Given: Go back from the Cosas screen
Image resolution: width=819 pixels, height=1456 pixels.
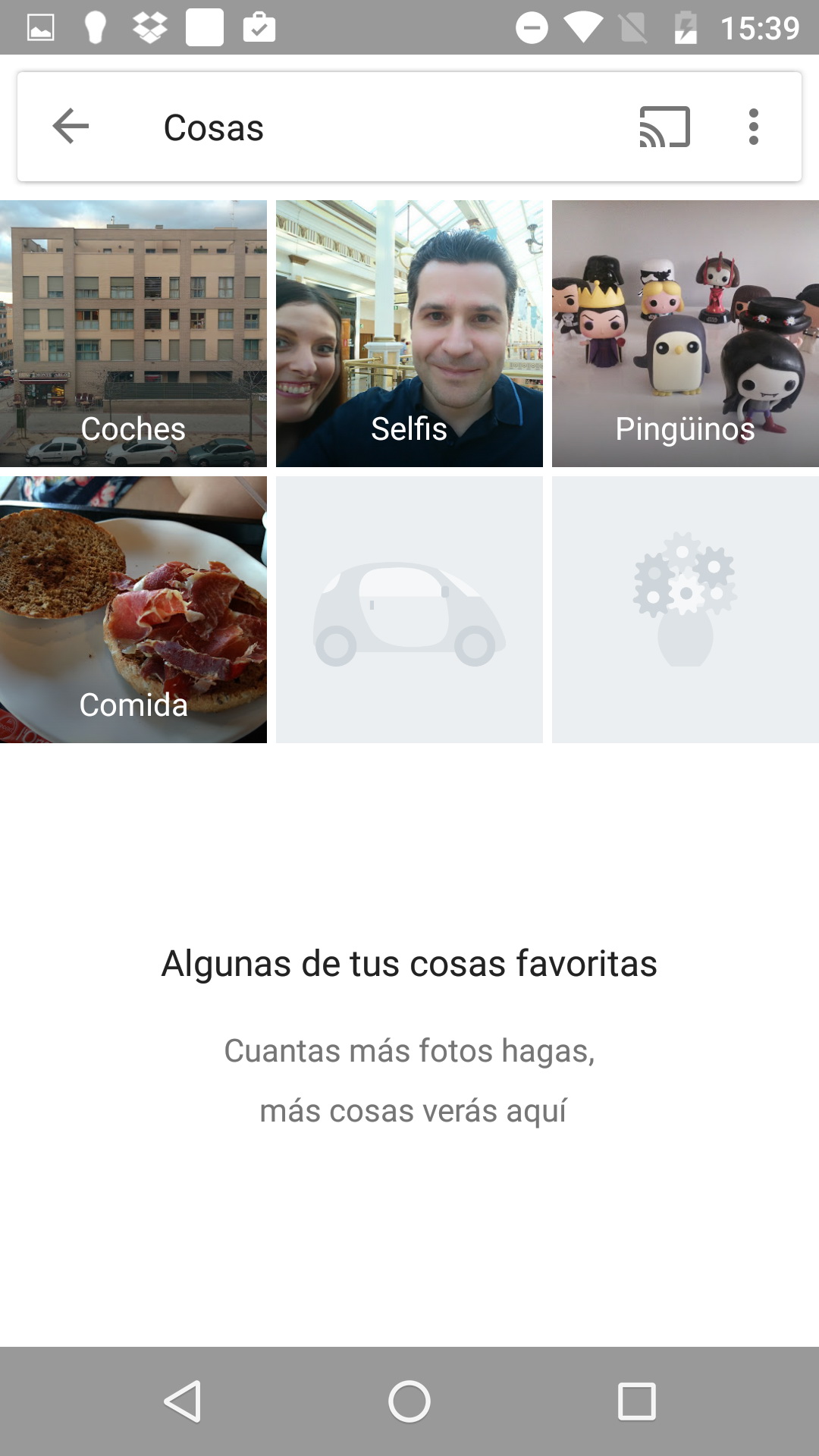Looking at the screenshot, I should [71, 126].
